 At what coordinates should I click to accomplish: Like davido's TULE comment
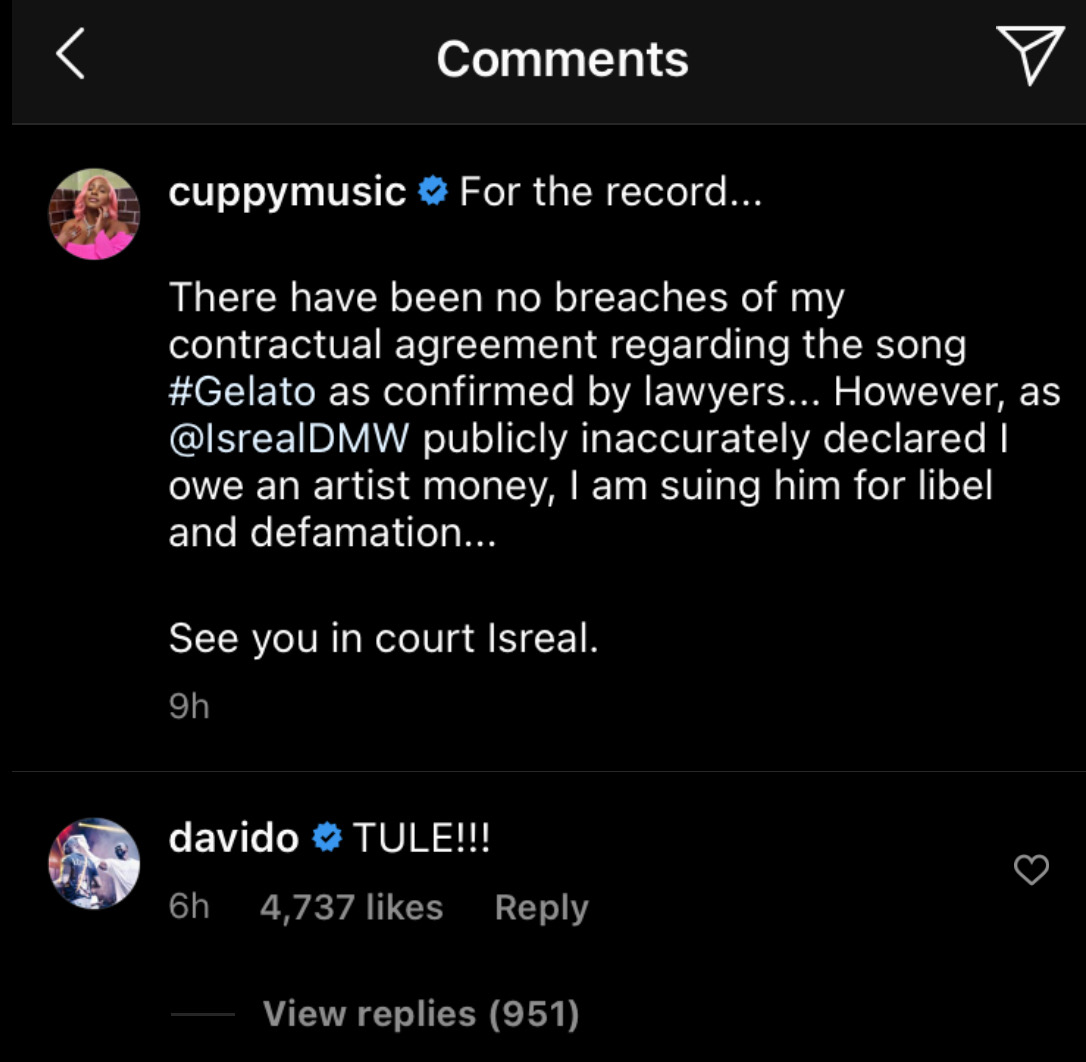pyautogui.click(x=1031, y=870)
